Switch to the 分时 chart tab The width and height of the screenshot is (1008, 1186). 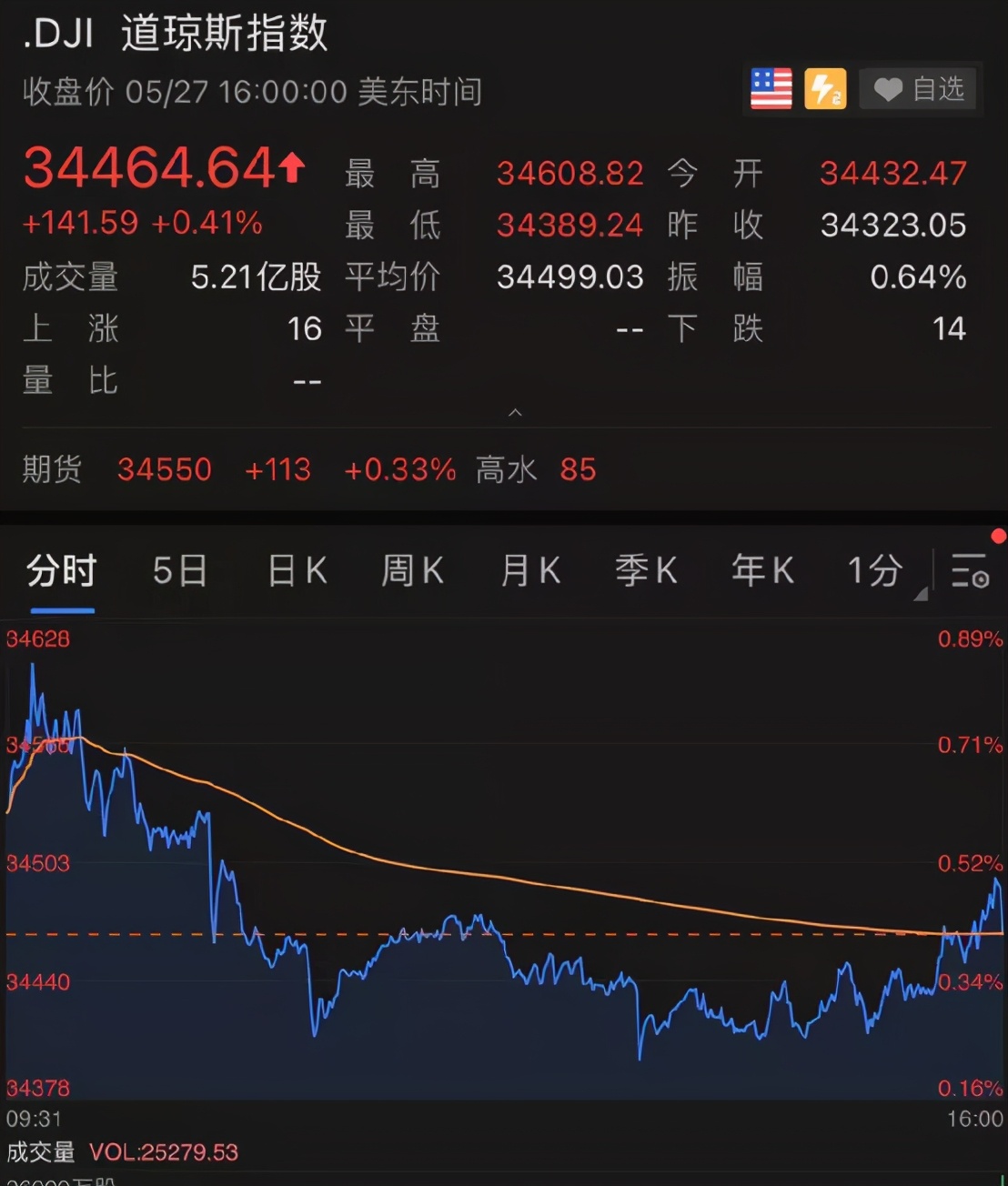coord(61,571)
